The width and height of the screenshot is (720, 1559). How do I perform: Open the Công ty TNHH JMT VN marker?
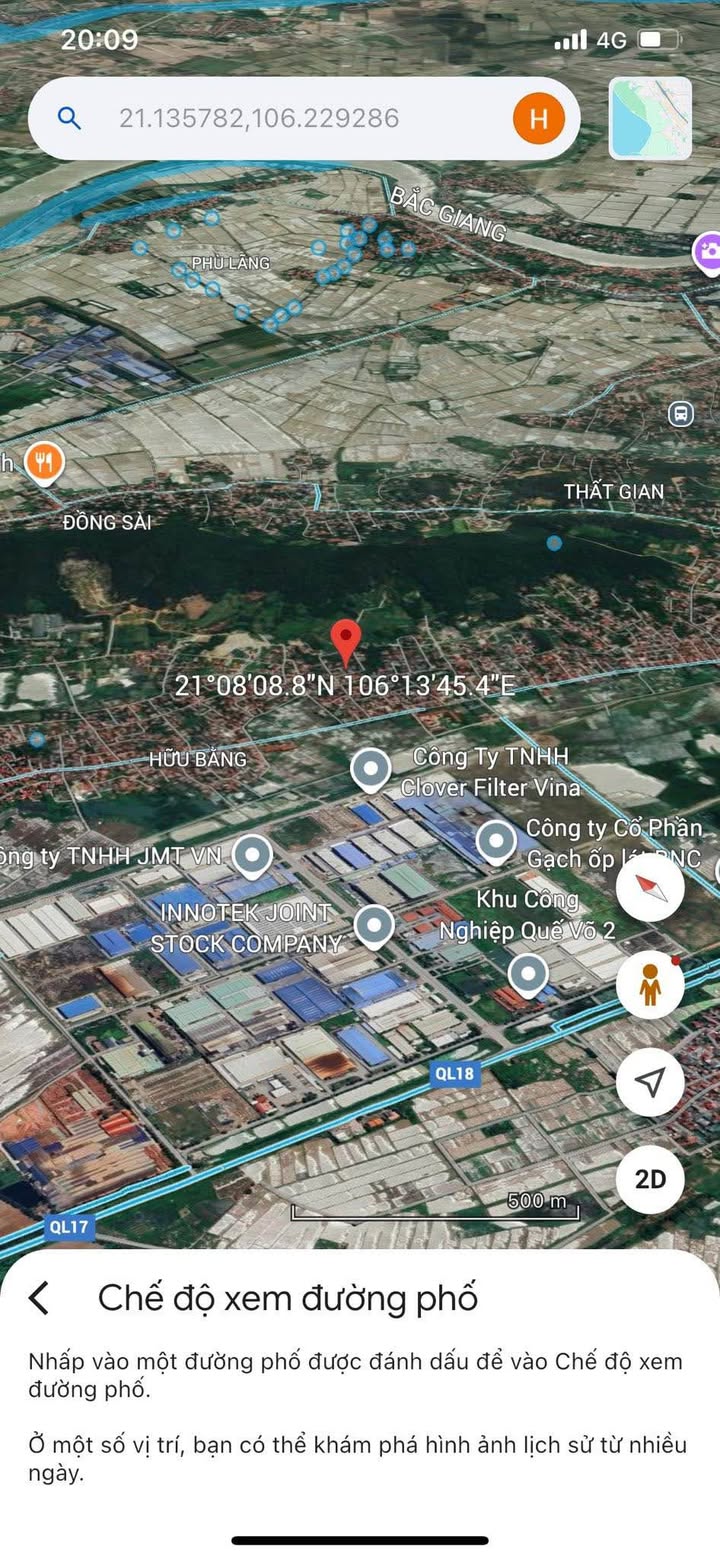point(252,856)
